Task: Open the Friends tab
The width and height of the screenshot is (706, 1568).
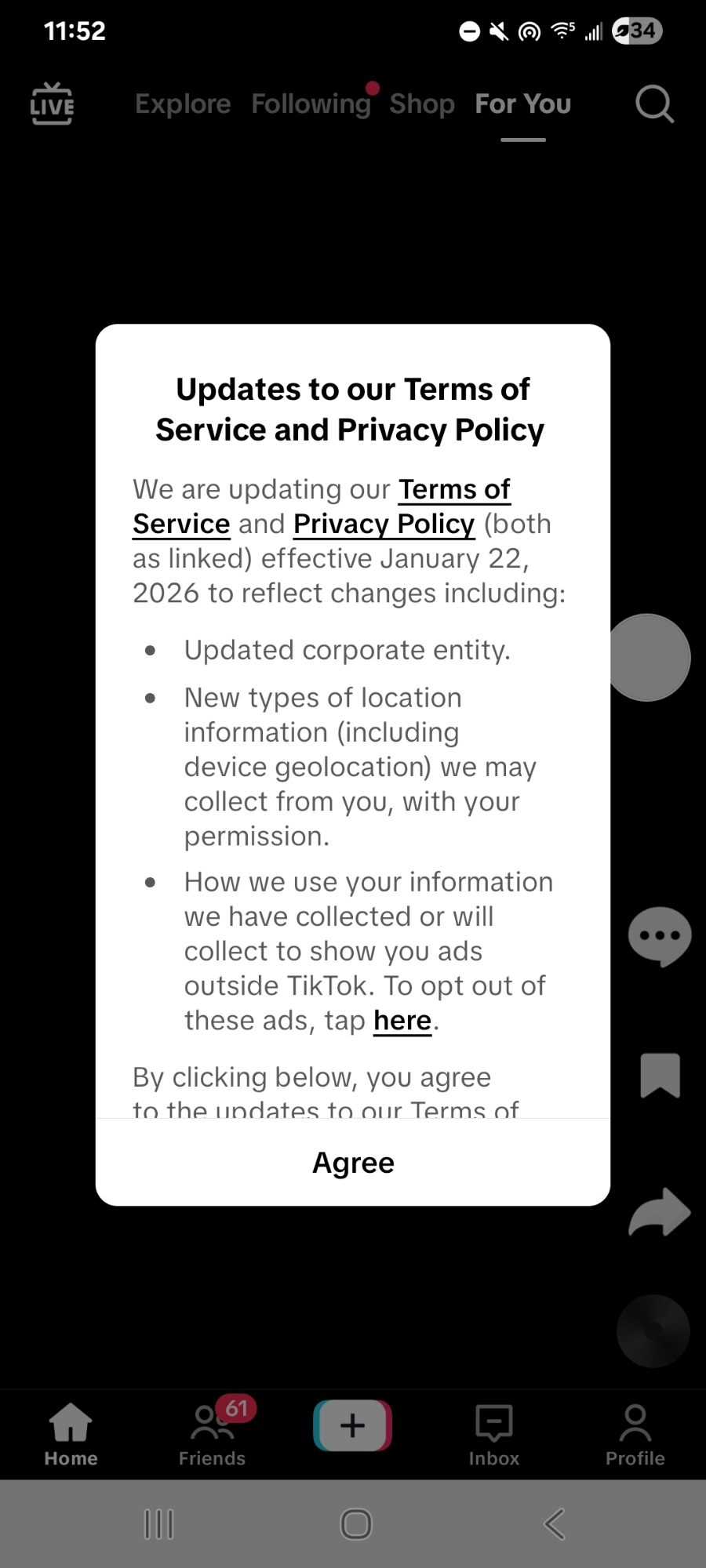Action: tap(212, 1434)
